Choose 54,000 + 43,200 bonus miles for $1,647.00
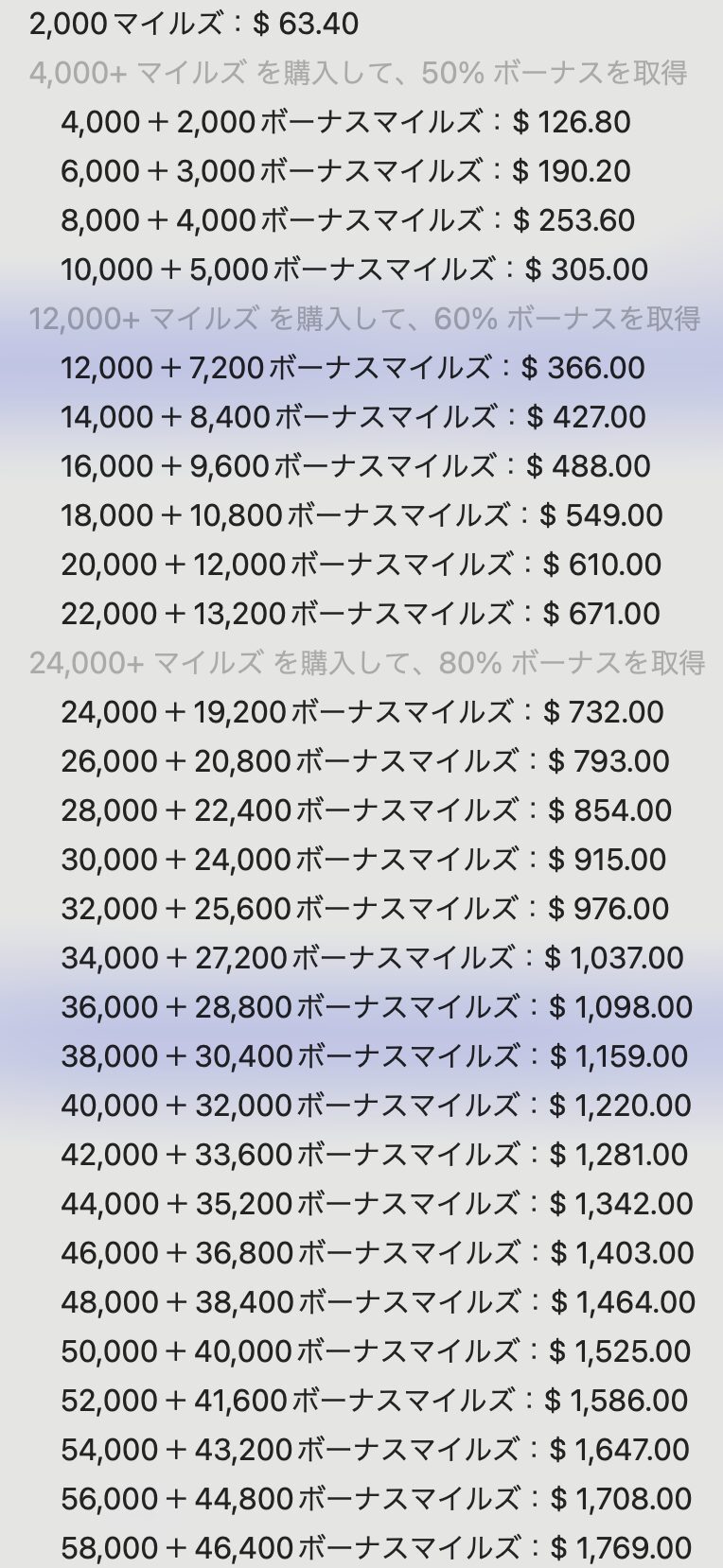723x1568 pixels. [376, 1450]
